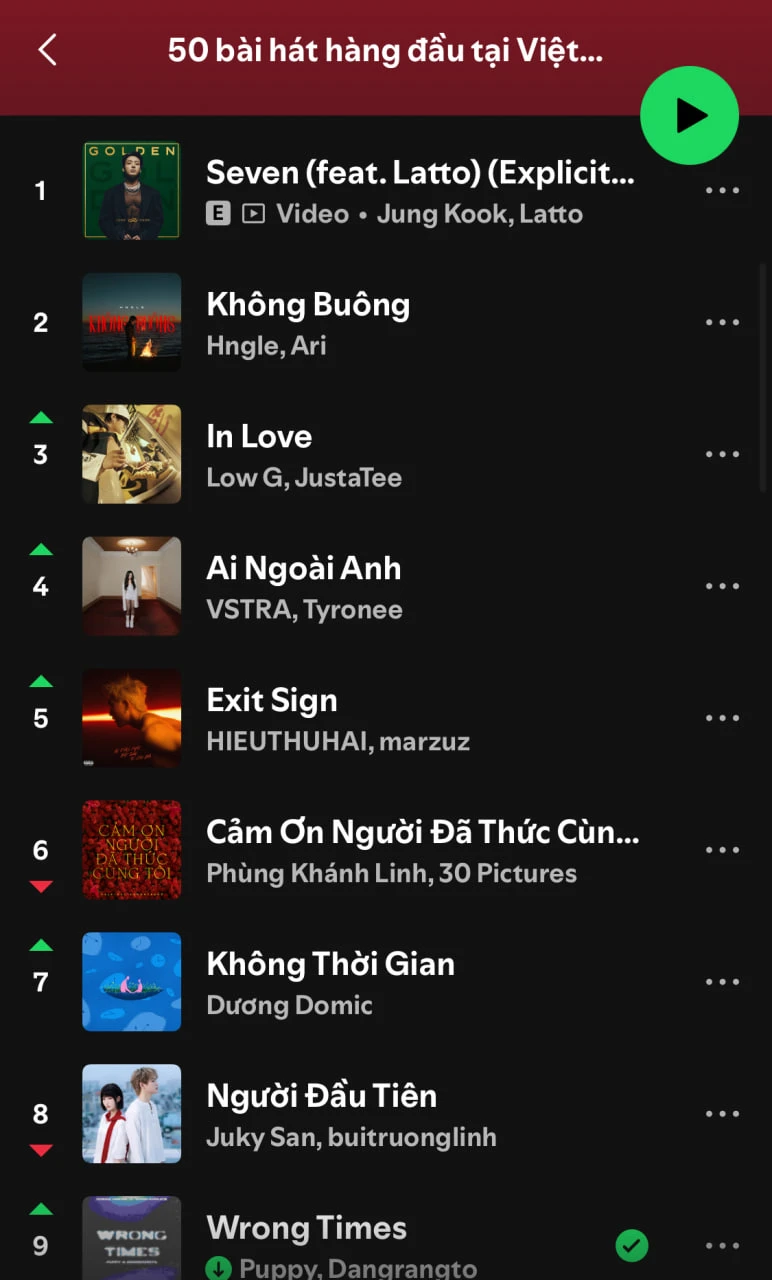Image resolution: width=772 pixels, height=1280 pixels.
Task: Click the green Play button for the playlist
Action: tap(689, 115)
